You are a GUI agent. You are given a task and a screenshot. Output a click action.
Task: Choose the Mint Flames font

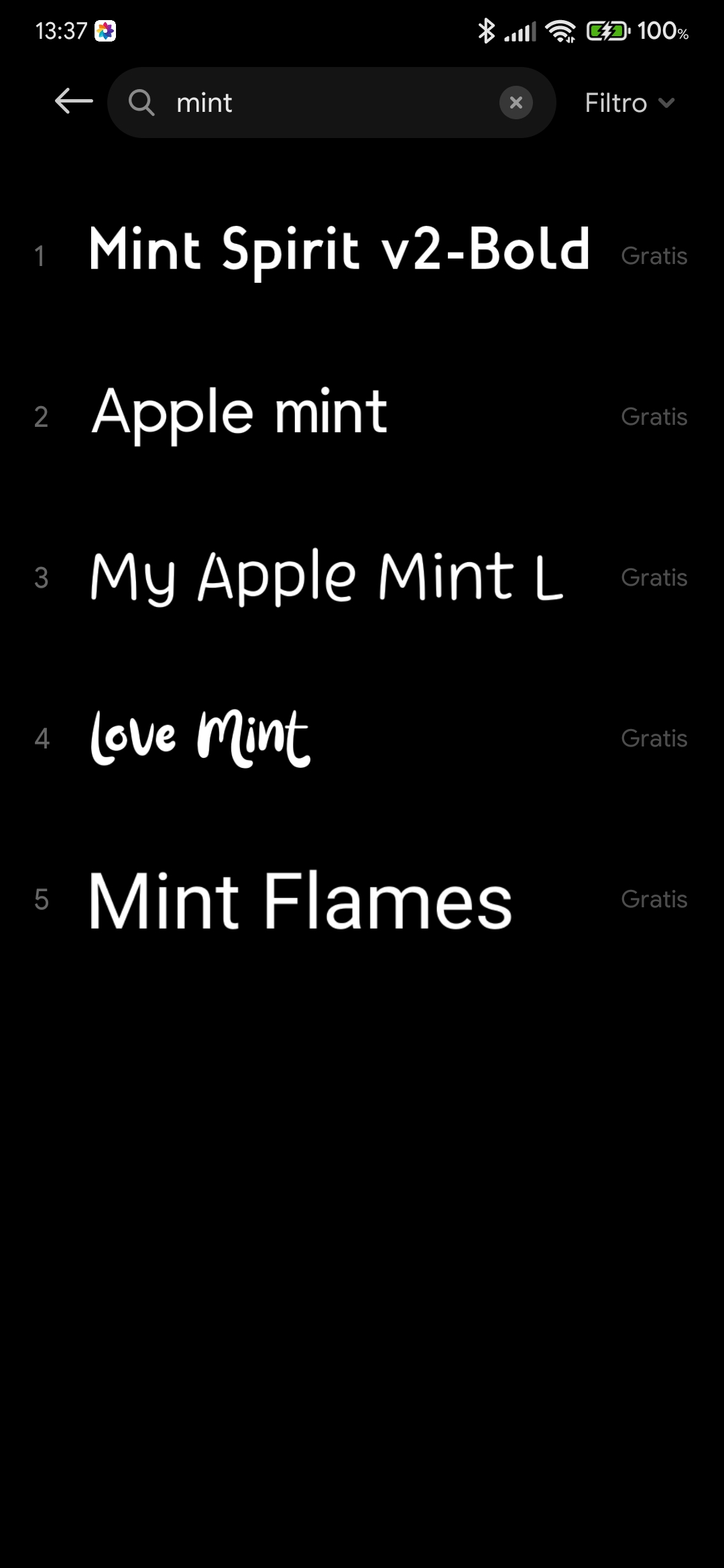click(x=362, y=899)
